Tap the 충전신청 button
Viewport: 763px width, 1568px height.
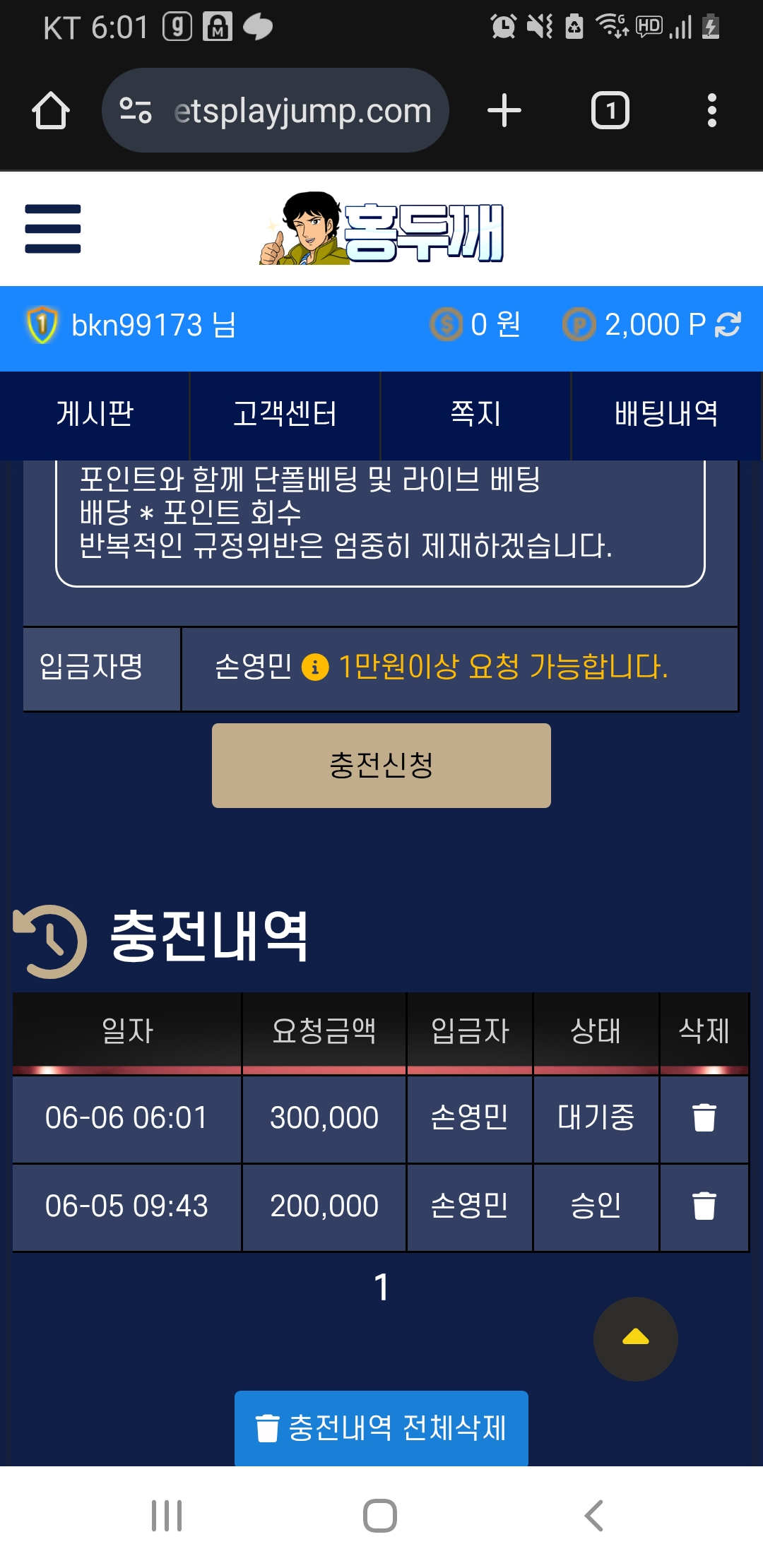tap(381, 765)
